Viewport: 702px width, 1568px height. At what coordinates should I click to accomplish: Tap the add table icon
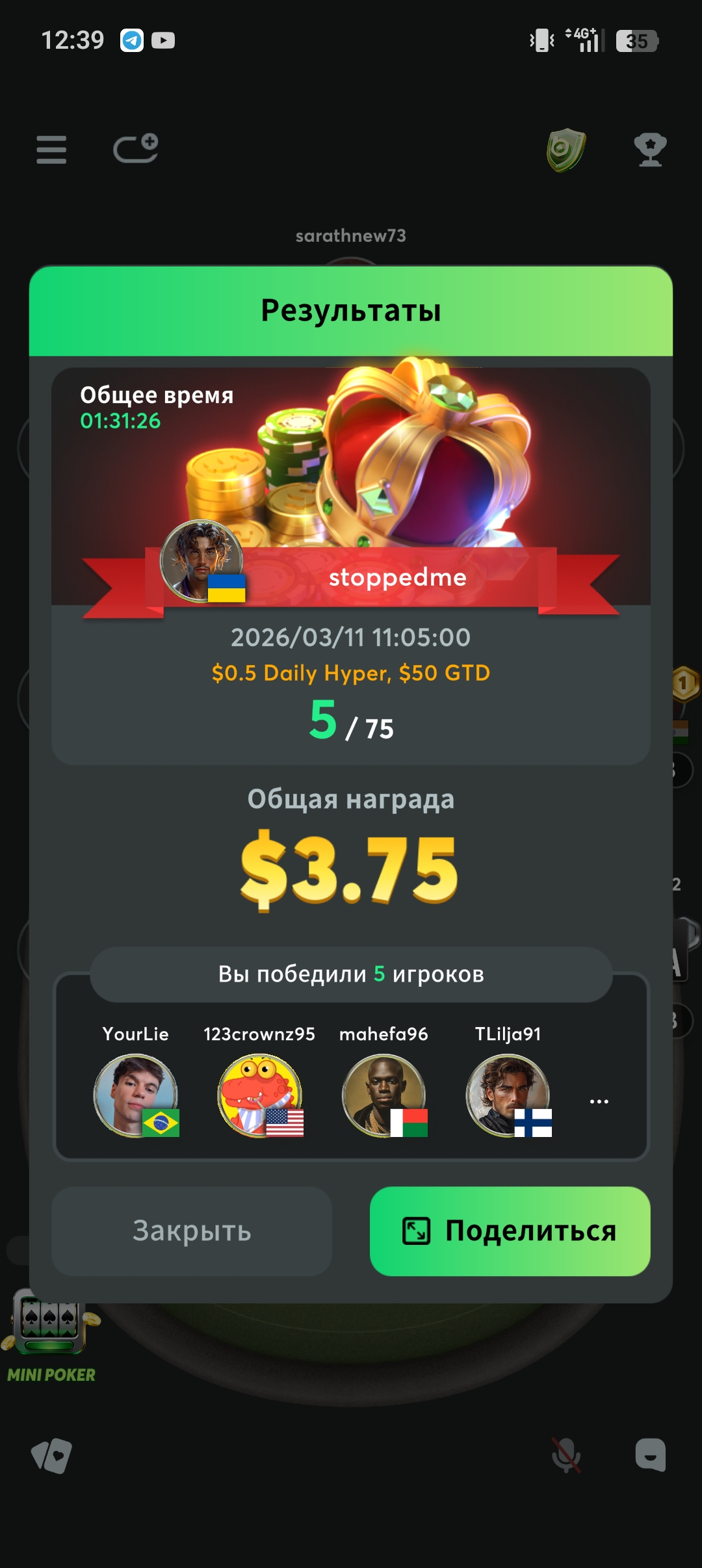(136, 149)
